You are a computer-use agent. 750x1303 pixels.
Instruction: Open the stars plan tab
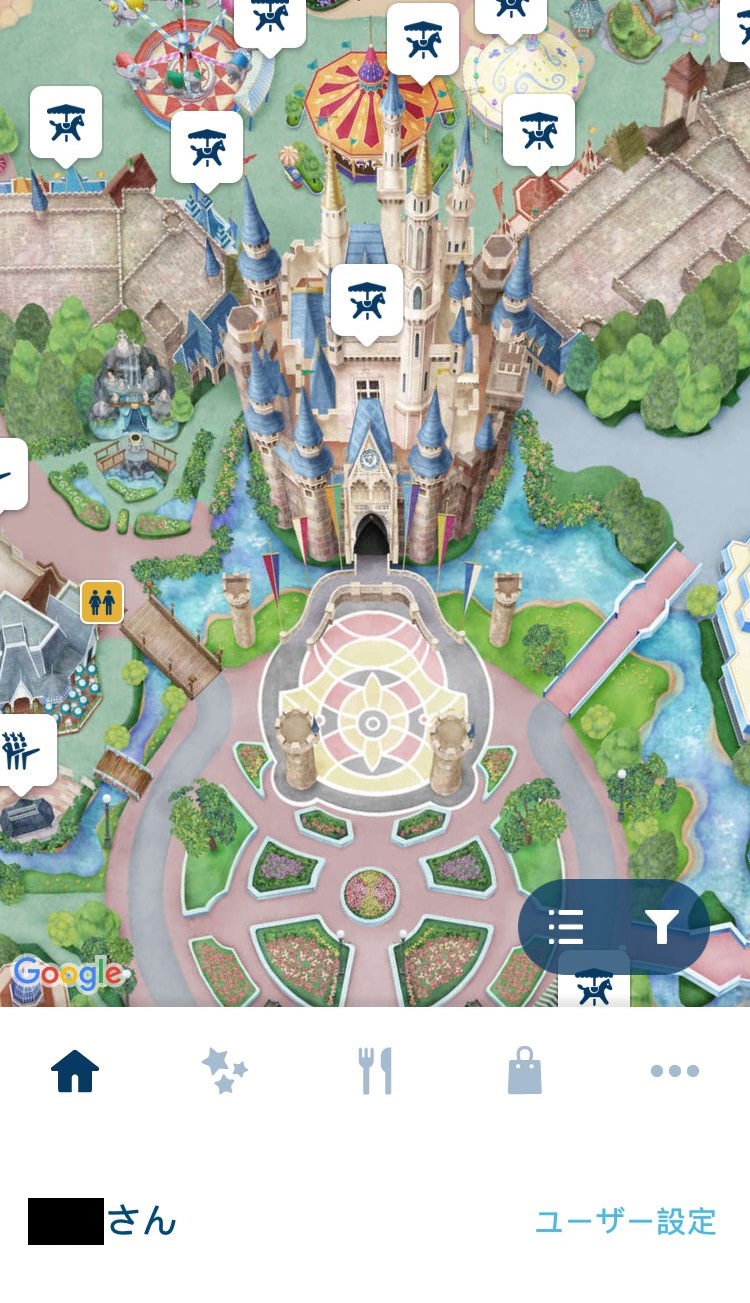225,1071
